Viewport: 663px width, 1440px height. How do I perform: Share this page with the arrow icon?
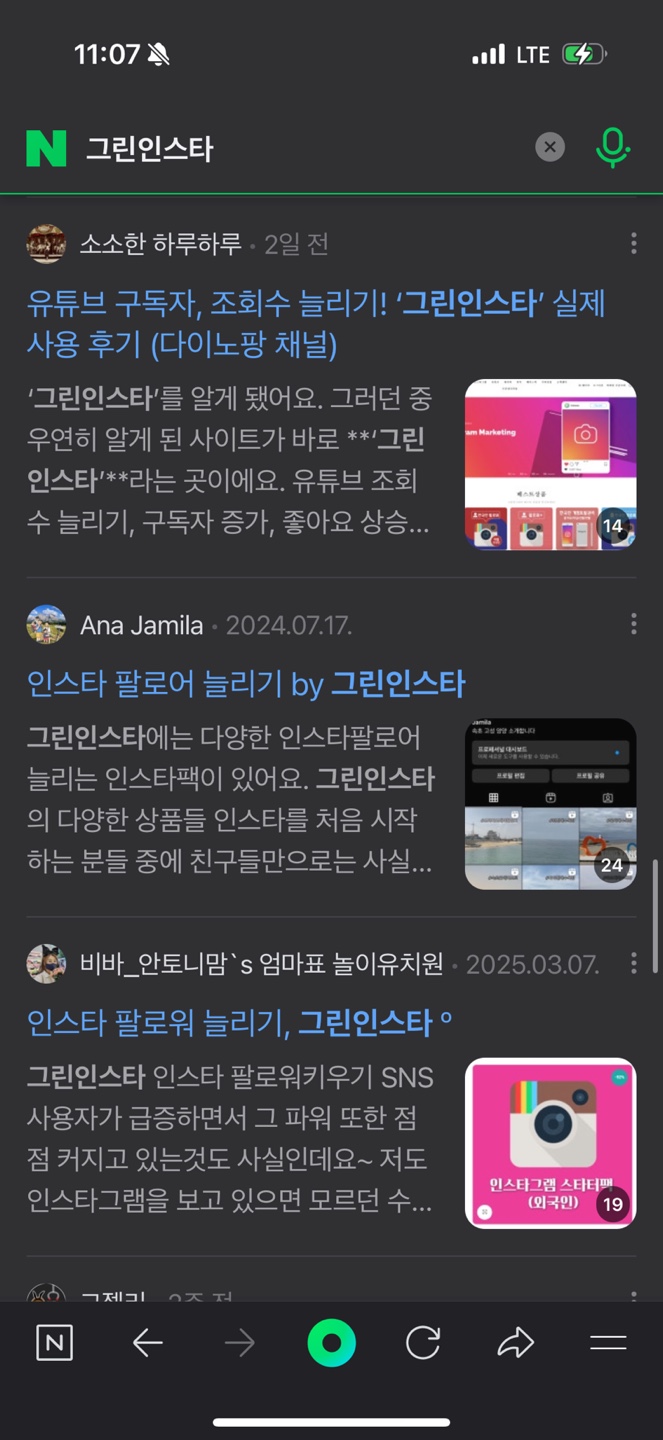coord(515,1343)
